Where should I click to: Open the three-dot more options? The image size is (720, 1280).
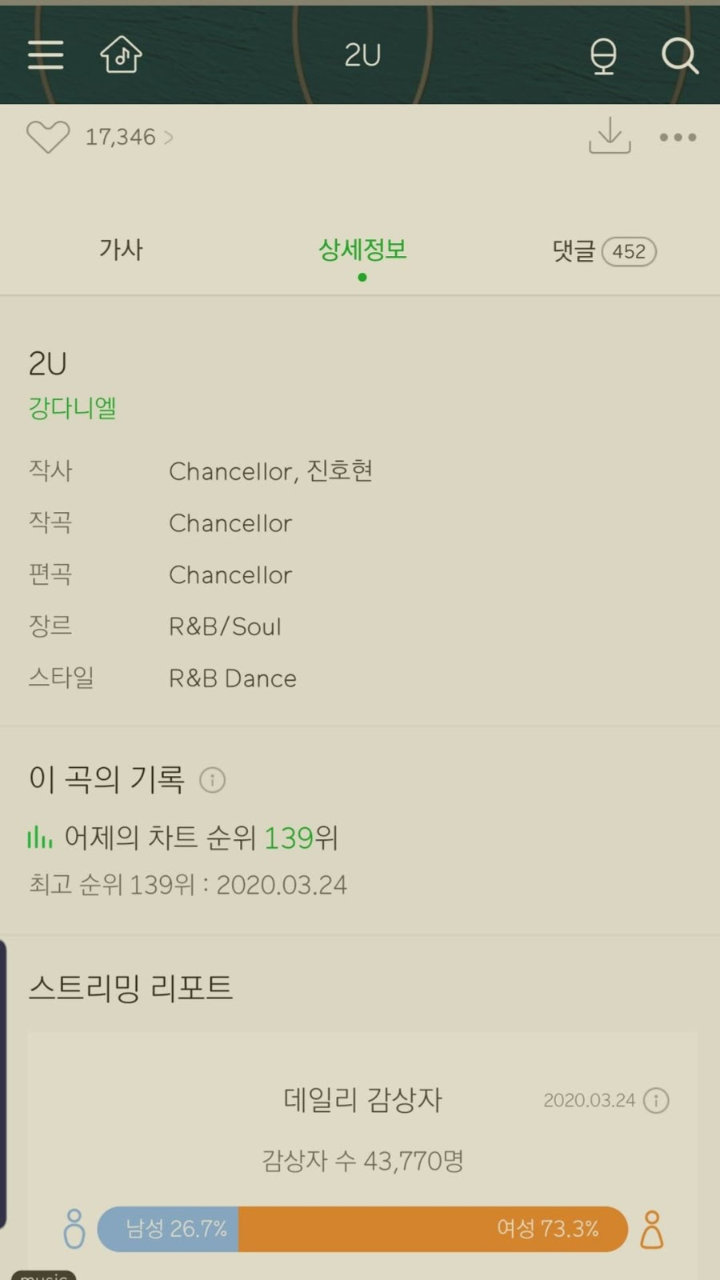pos(678,137)
